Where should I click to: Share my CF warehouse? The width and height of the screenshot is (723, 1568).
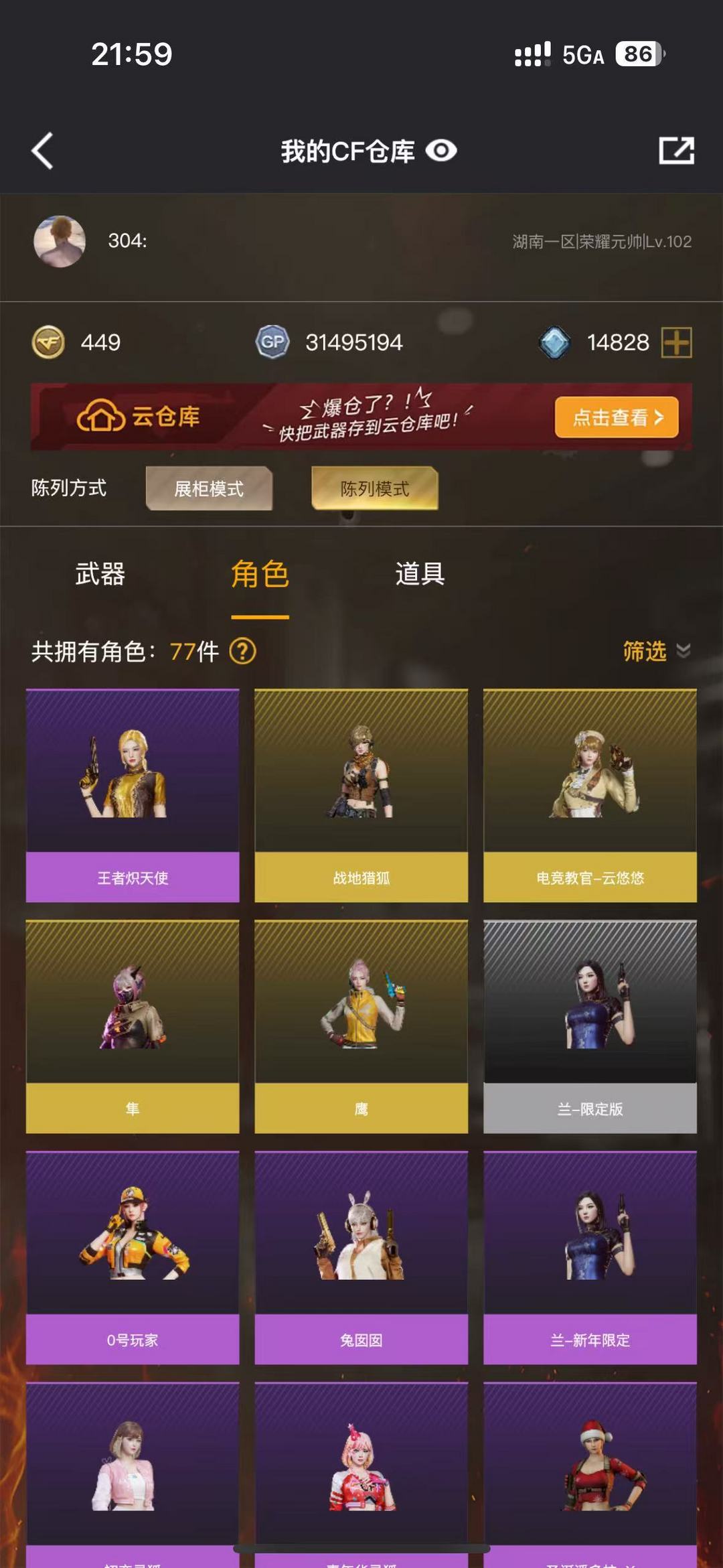[676, 151]
